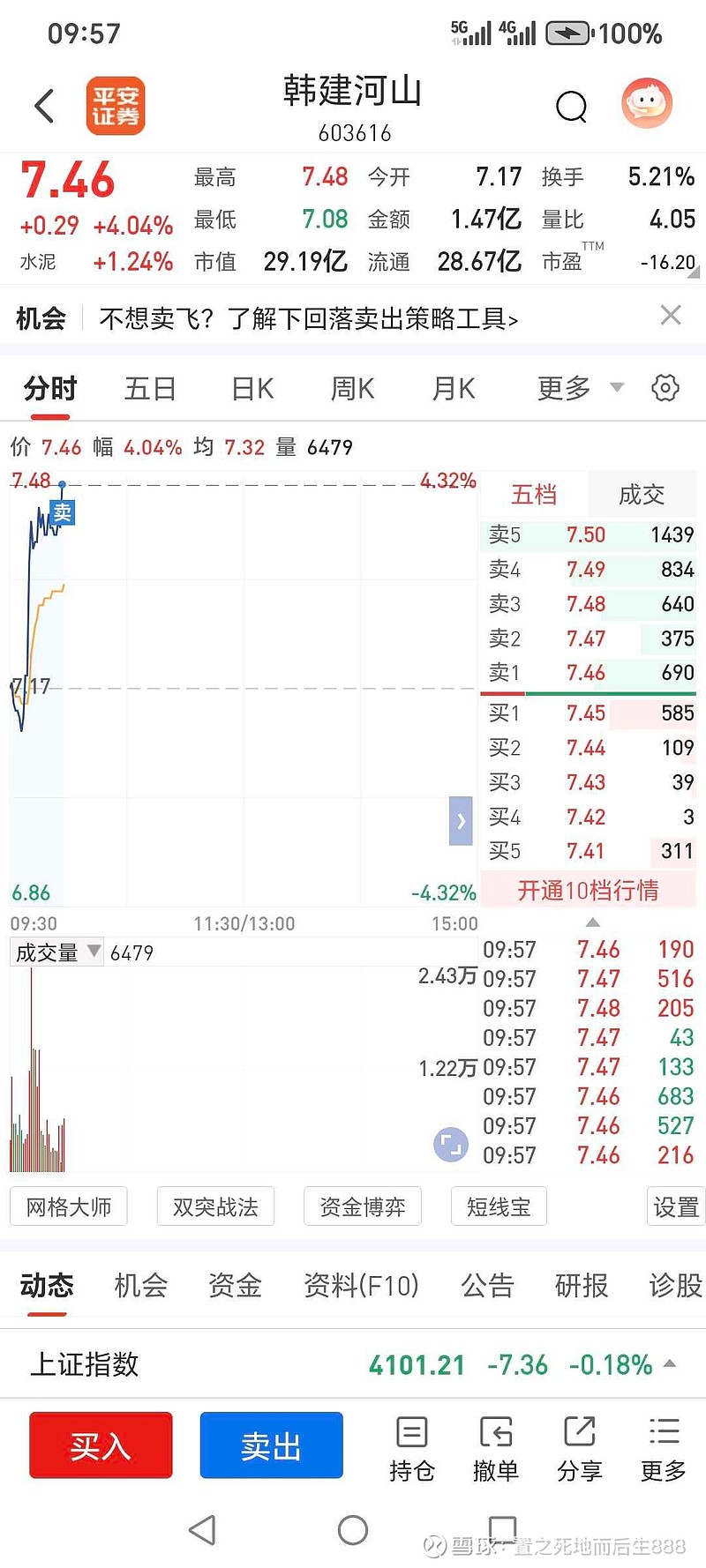
Task: Open the 资金博弈 indicator
Action: [x=363, y=1206]
